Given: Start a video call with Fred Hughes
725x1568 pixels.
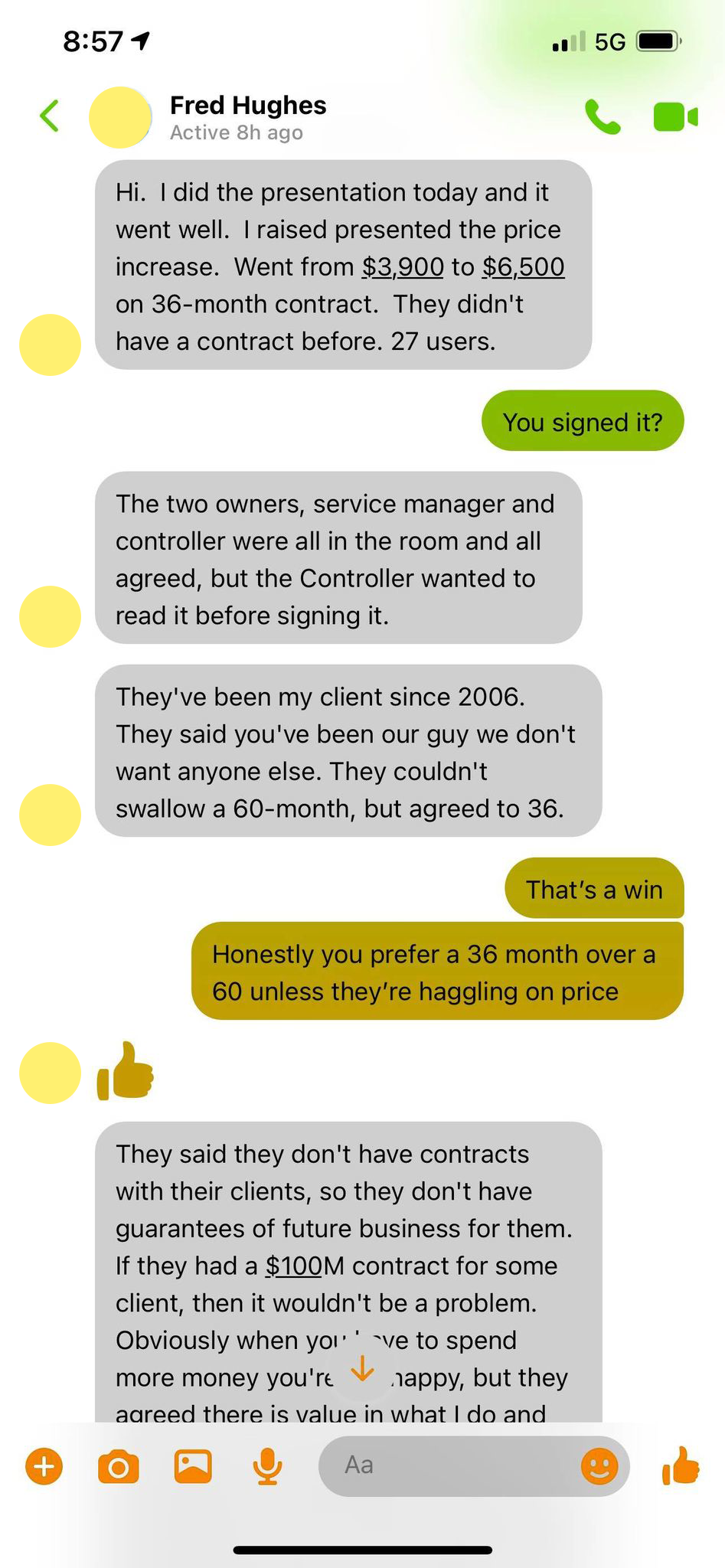Looking at the screenshot, I should click(x=674, y=117).
